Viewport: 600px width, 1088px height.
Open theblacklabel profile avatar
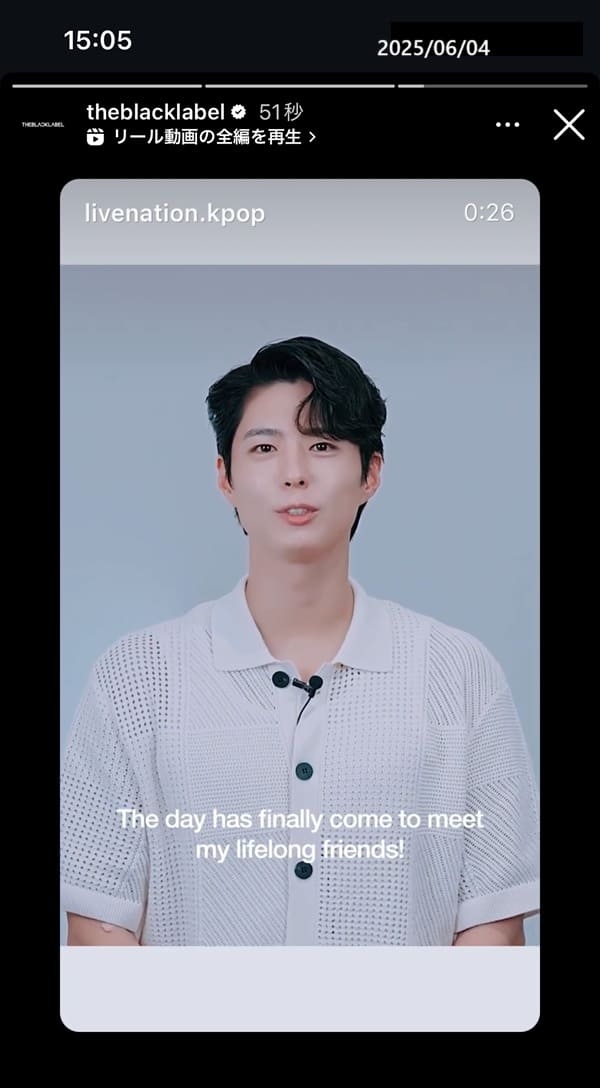click(43, 124)
